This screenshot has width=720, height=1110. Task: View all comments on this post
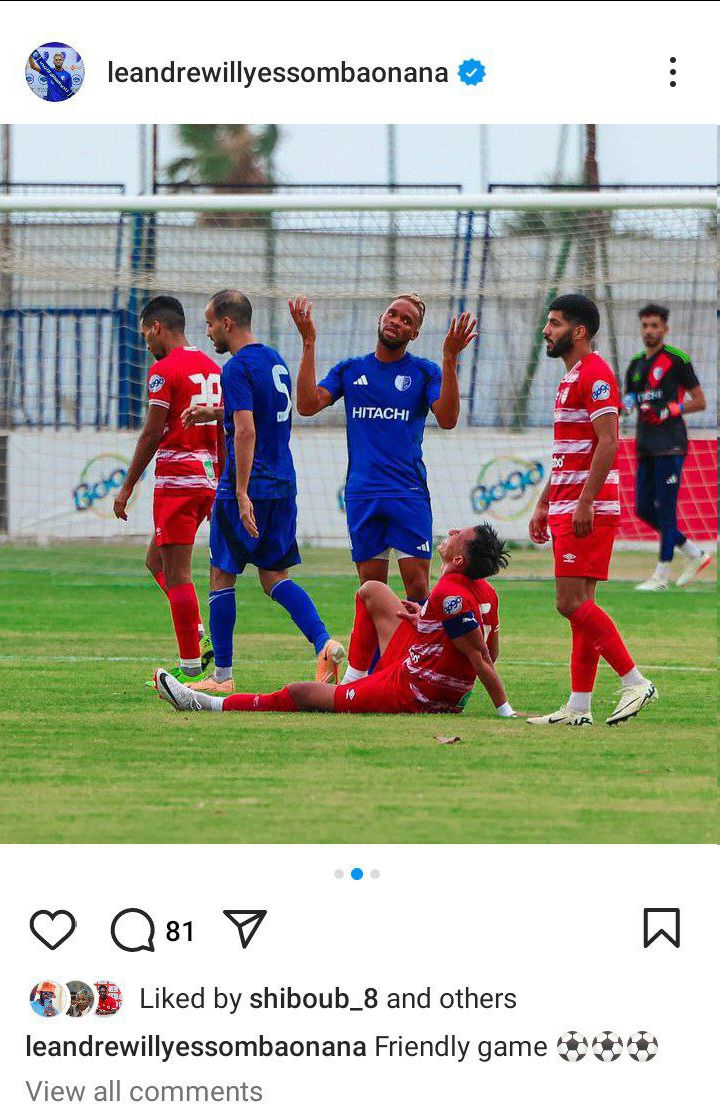point(144,1091)
